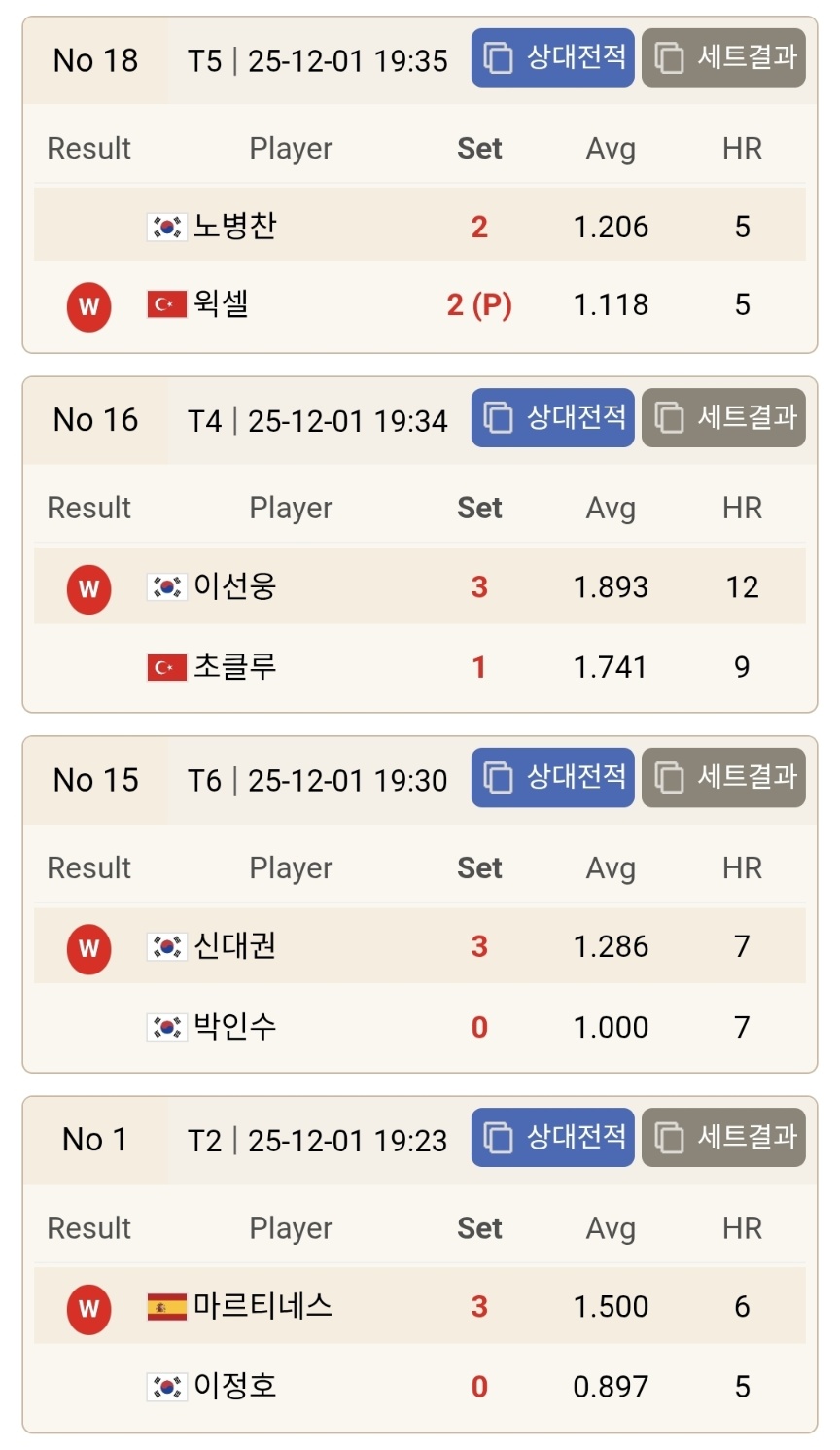
Task: Open 세트결과 for match No 15
Action: point(723,778)
